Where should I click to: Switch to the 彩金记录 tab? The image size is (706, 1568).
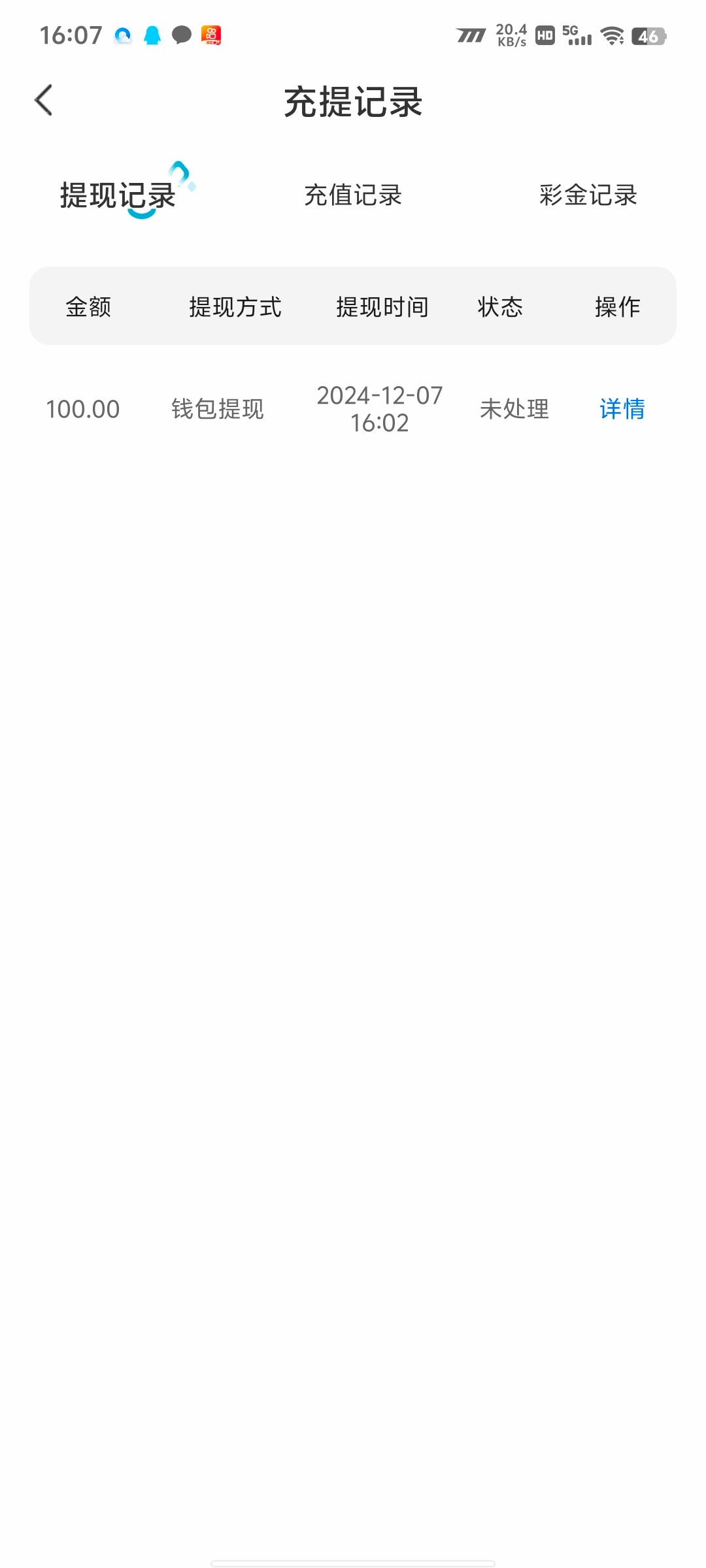tap(588, 195)
